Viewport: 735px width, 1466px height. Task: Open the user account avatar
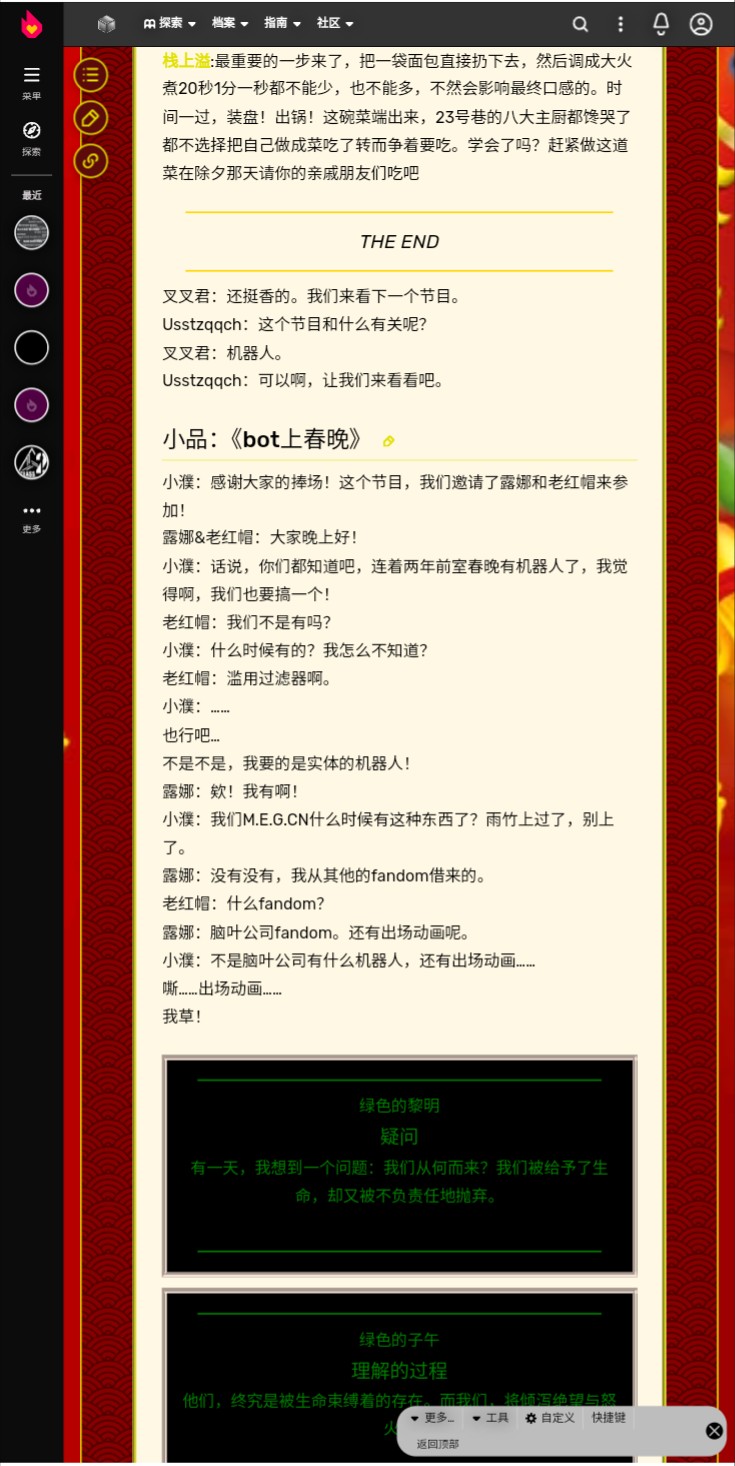pyautogui.click(x=701, y=24)
